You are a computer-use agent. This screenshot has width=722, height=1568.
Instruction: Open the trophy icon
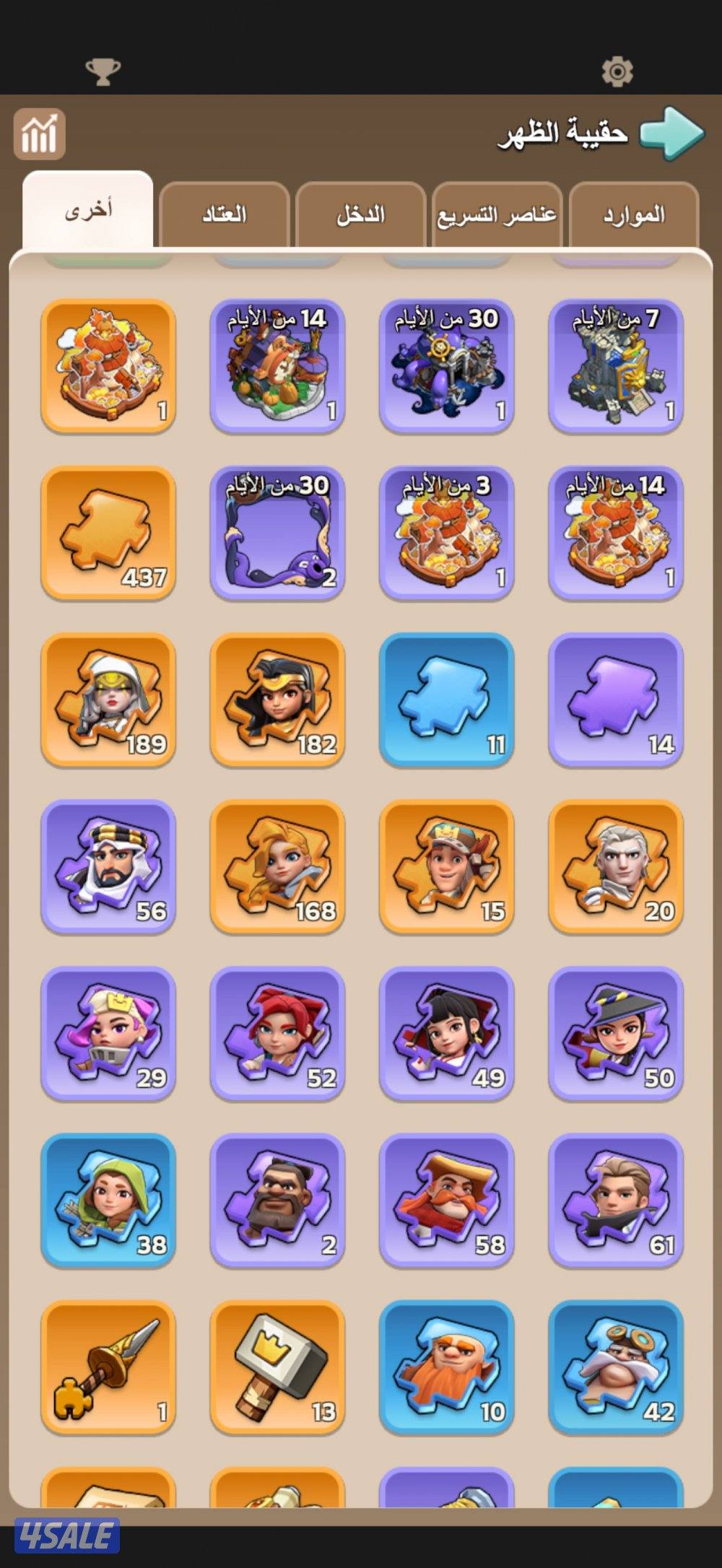pos(103,71)
